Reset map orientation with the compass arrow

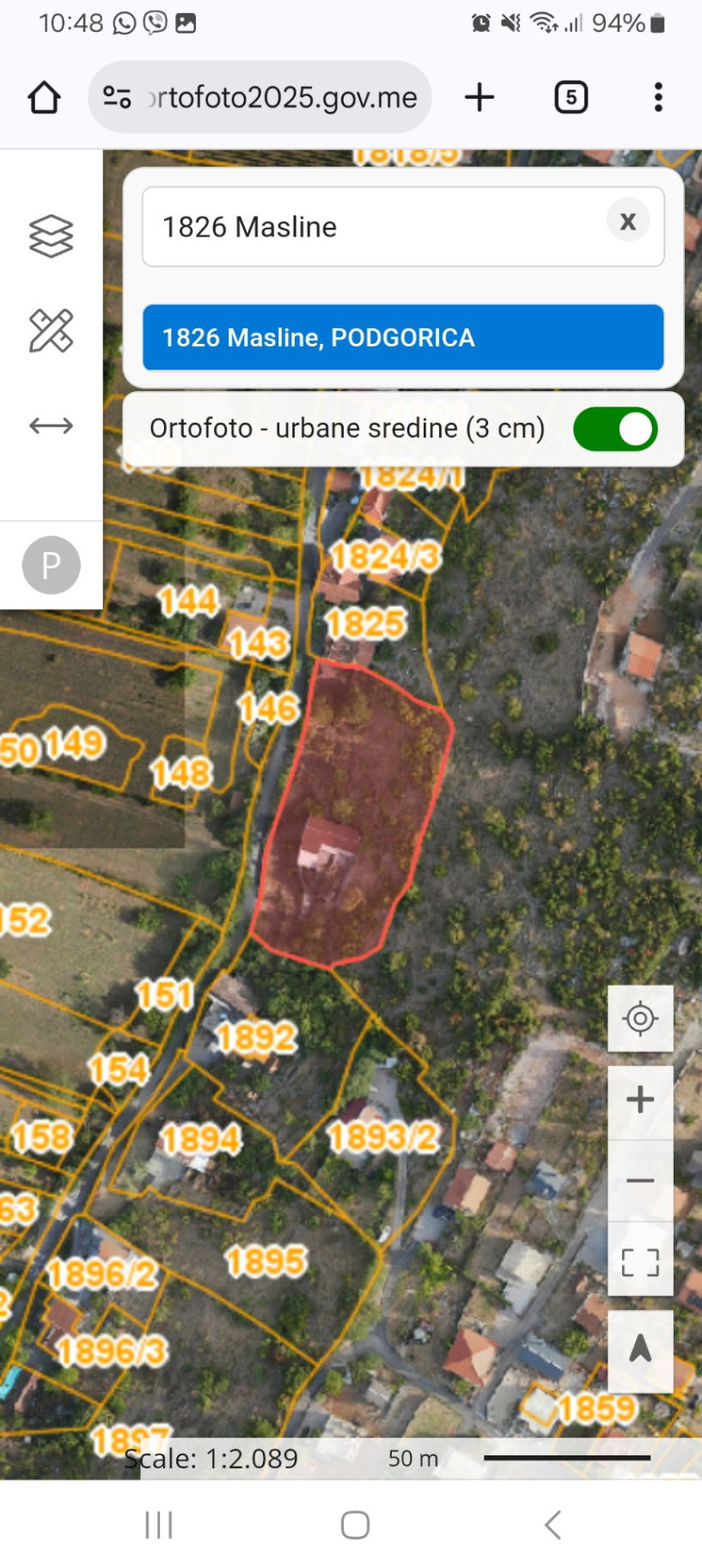pyautogui.click(x=640, y=1351)
